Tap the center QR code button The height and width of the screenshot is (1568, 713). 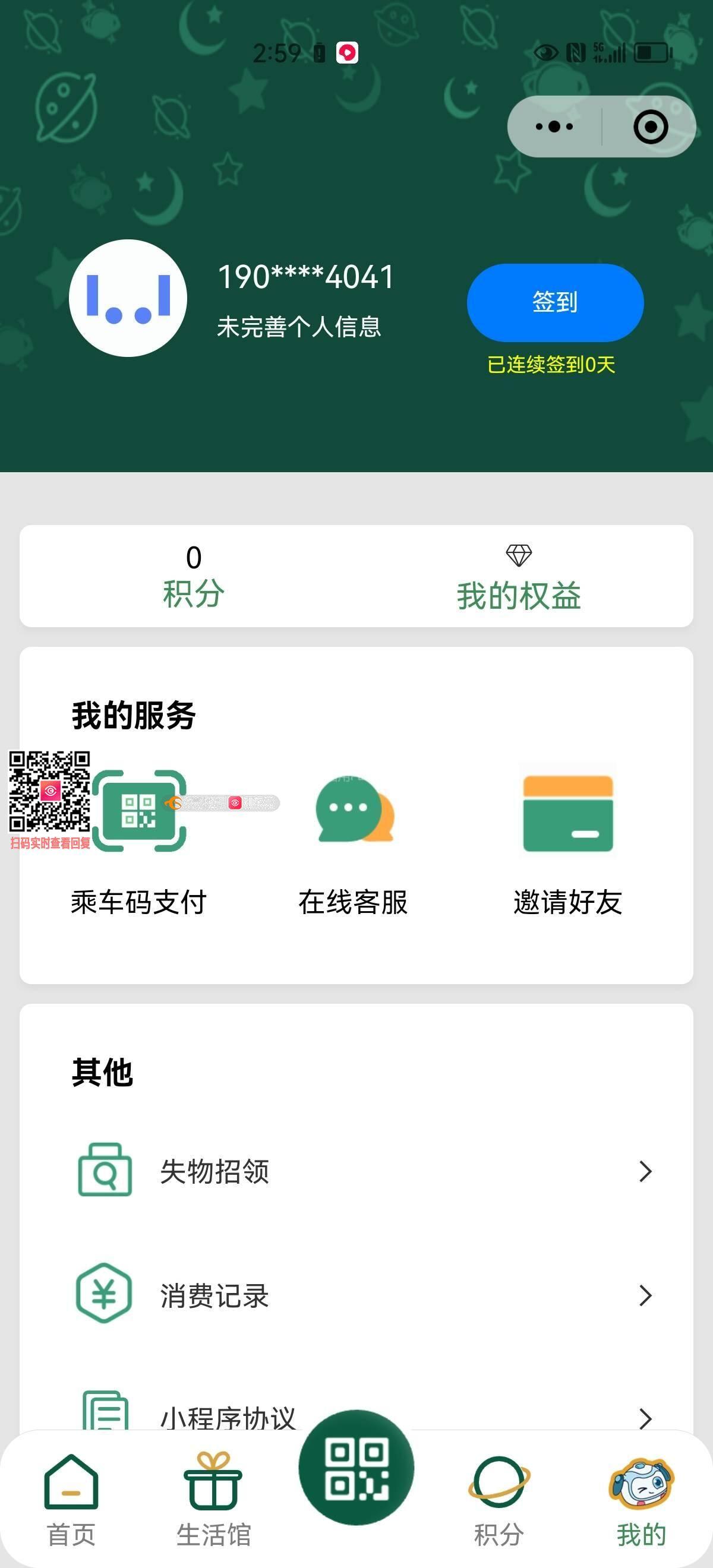356,1468
